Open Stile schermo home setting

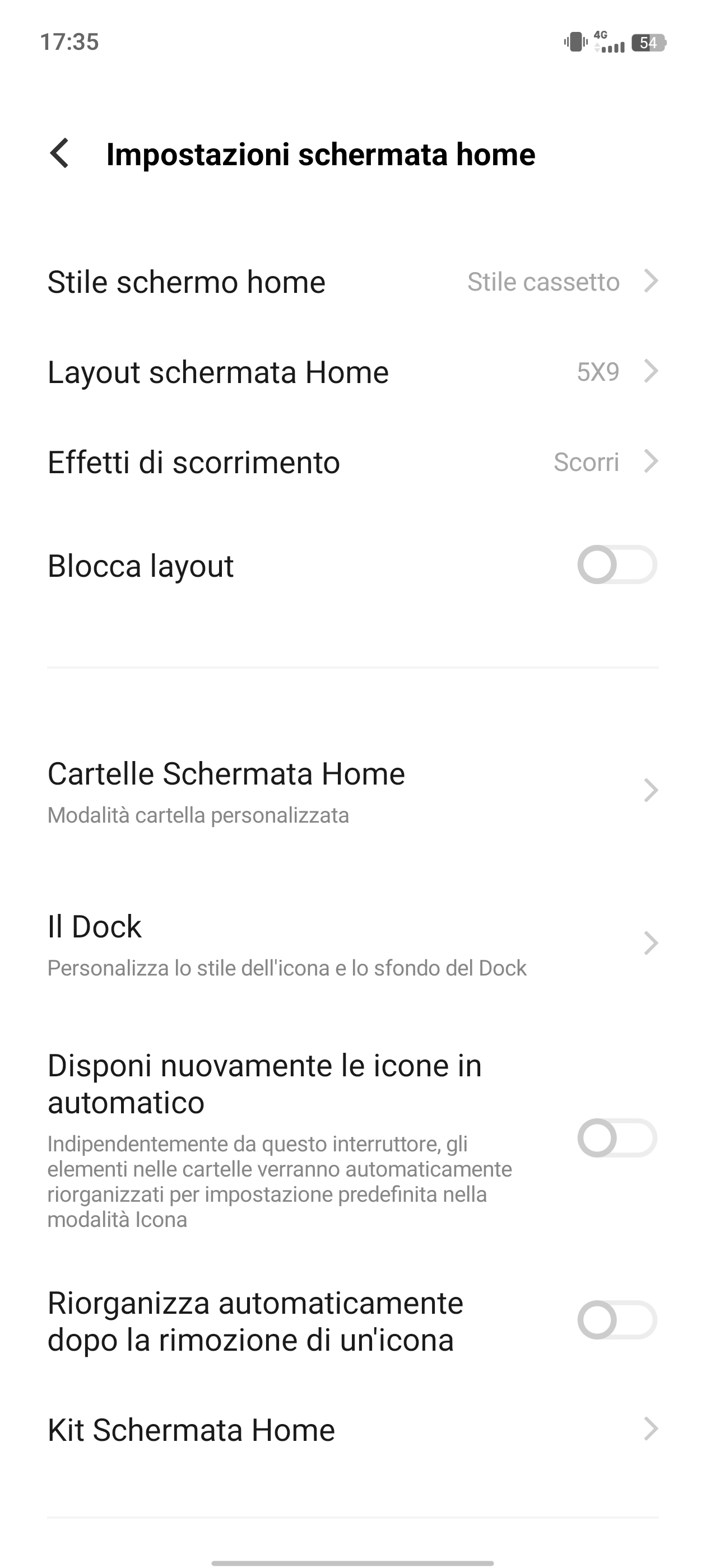[x=352, y=282]
